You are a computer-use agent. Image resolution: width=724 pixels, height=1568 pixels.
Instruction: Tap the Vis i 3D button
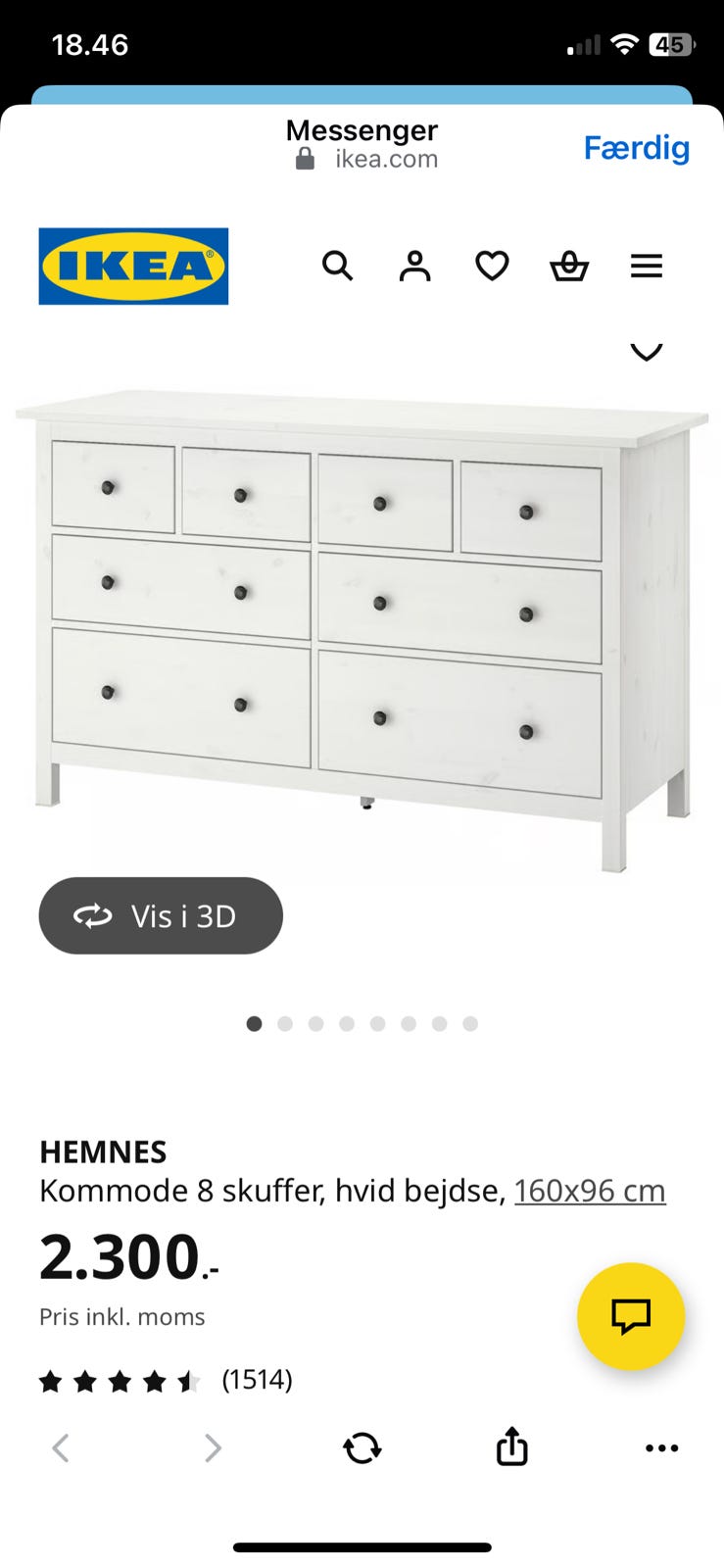pyautogui.click(x=161, y=915)
